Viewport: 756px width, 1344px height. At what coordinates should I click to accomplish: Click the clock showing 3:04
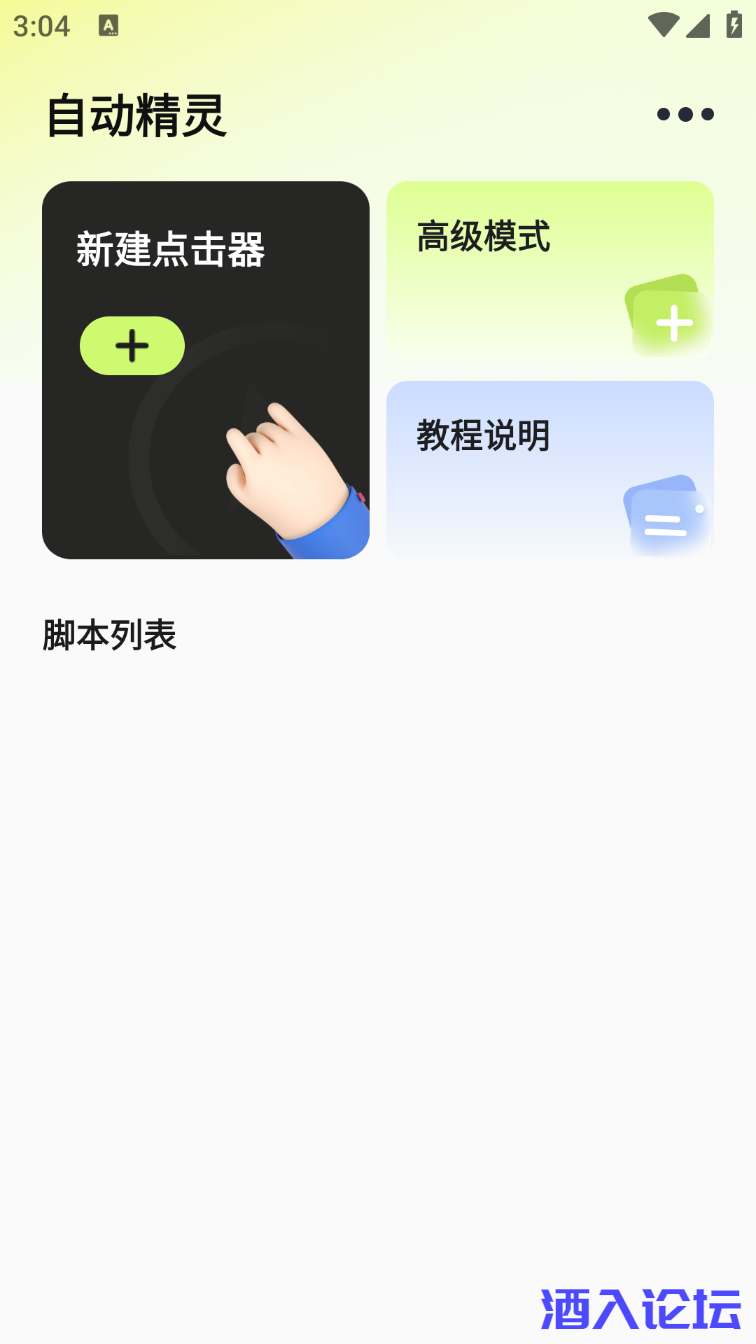pos(42,25)
